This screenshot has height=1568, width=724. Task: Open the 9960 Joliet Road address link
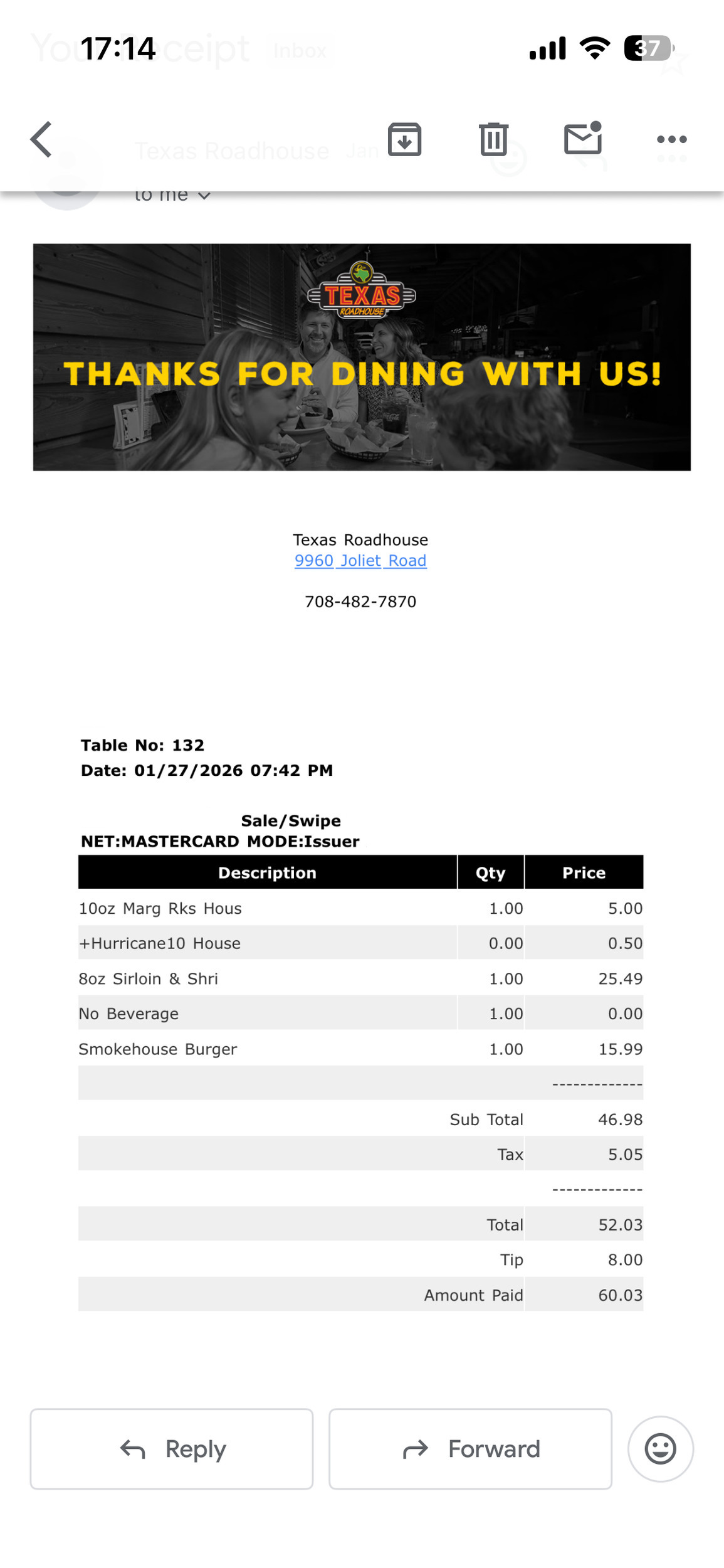(x=360, y=561)
